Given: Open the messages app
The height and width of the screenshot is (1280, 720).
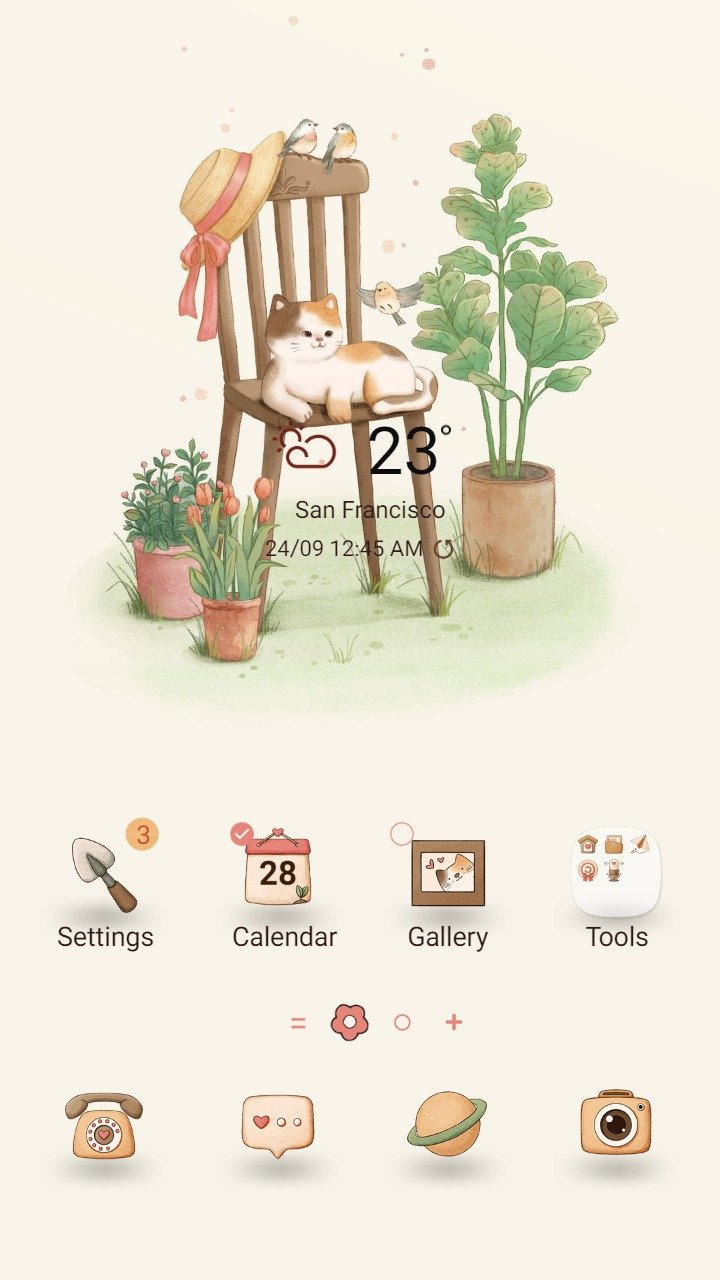Looking at the screenshot, I should [x=277, y=1125].
